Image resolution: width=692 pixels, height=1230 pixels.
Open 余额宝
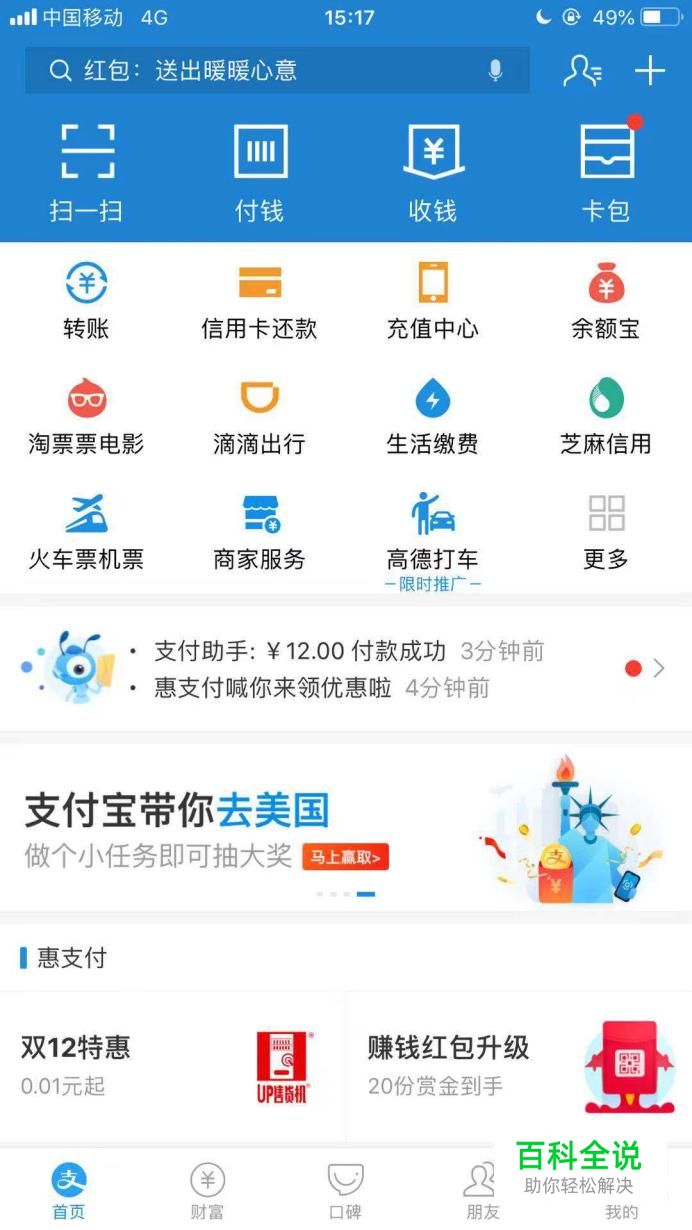tap(606, 300)
